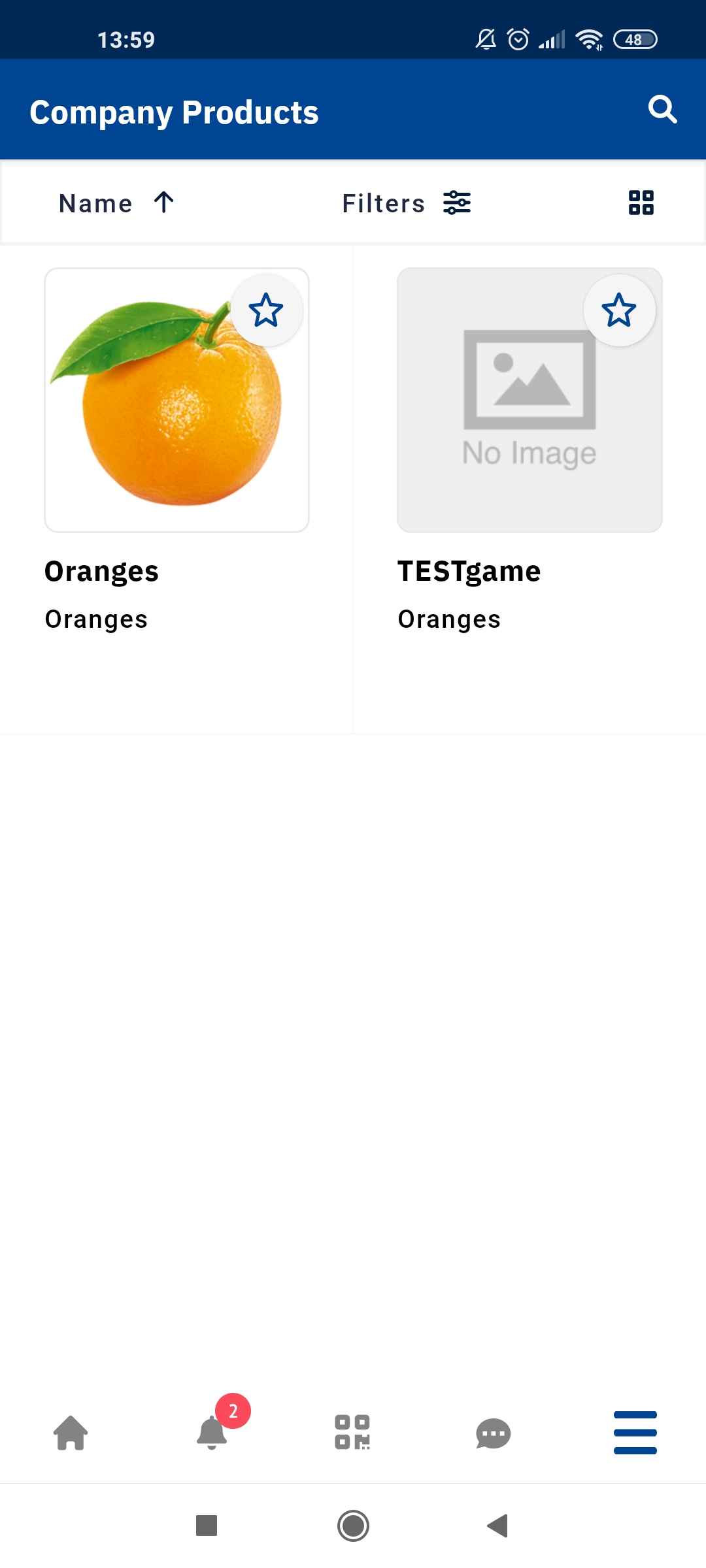Open the search icon
The width and height of the screenshot is (706, 1568).
point(662,108)
